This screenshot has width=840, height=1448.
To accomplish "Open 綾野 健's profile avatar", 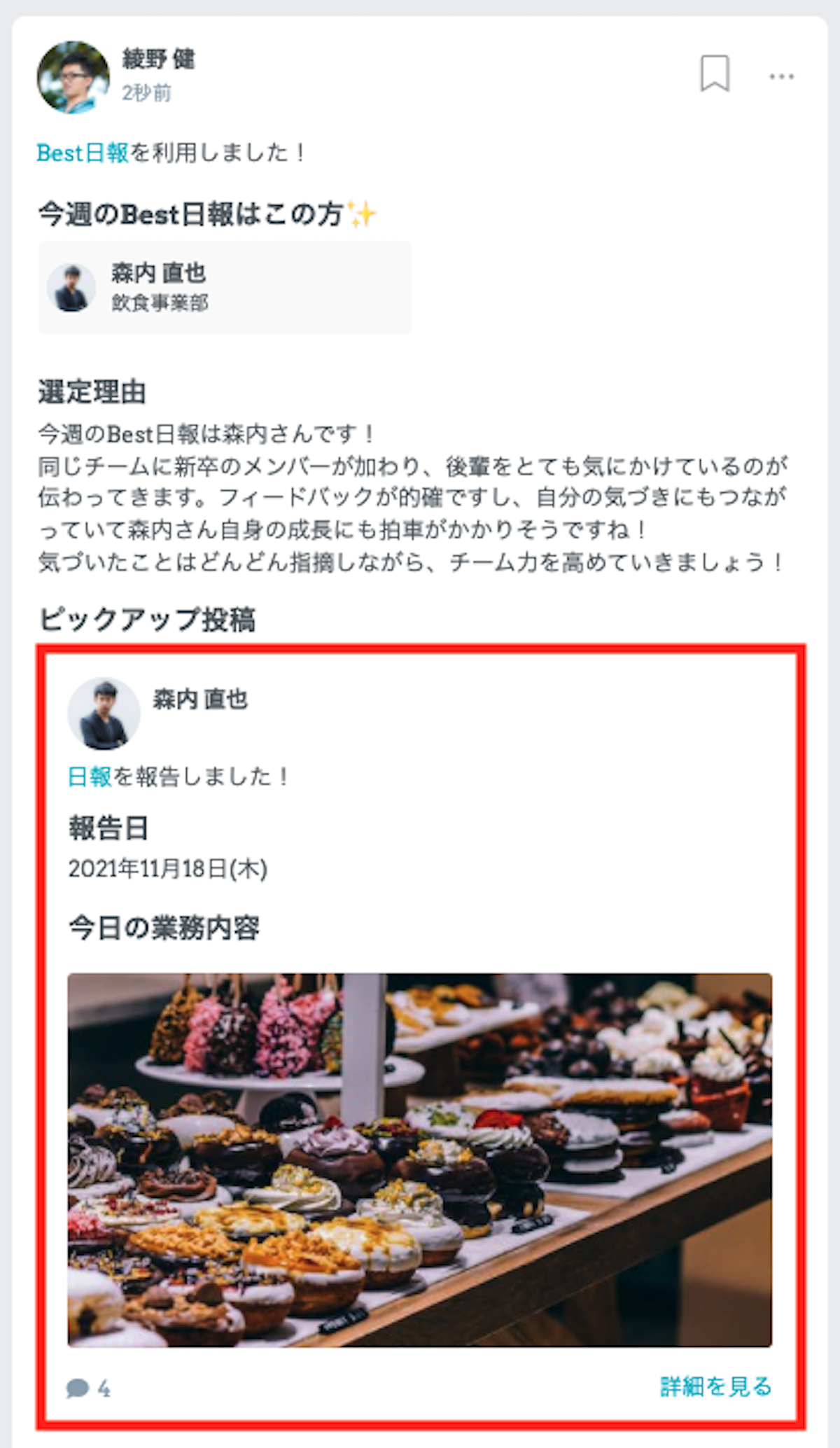I will click(x=73, y=77).
